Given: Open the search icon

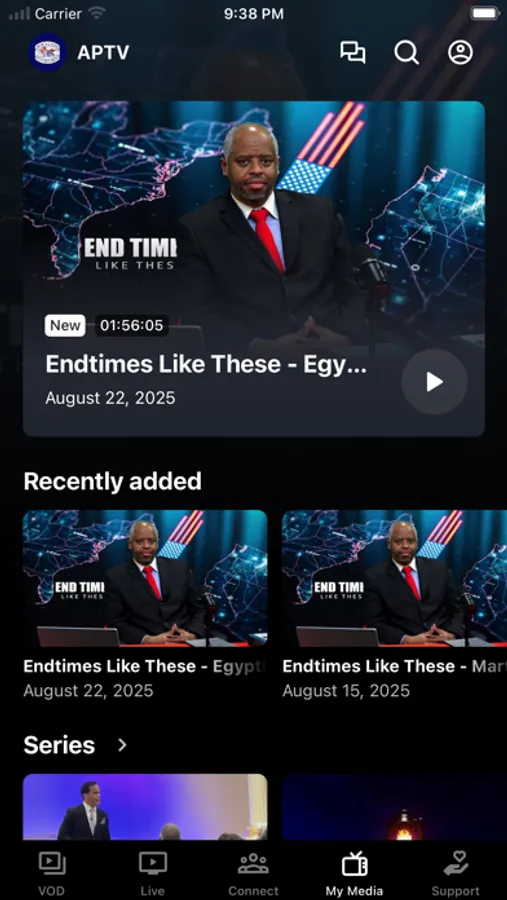Looking at the screenshot, I should coord(407,52).
